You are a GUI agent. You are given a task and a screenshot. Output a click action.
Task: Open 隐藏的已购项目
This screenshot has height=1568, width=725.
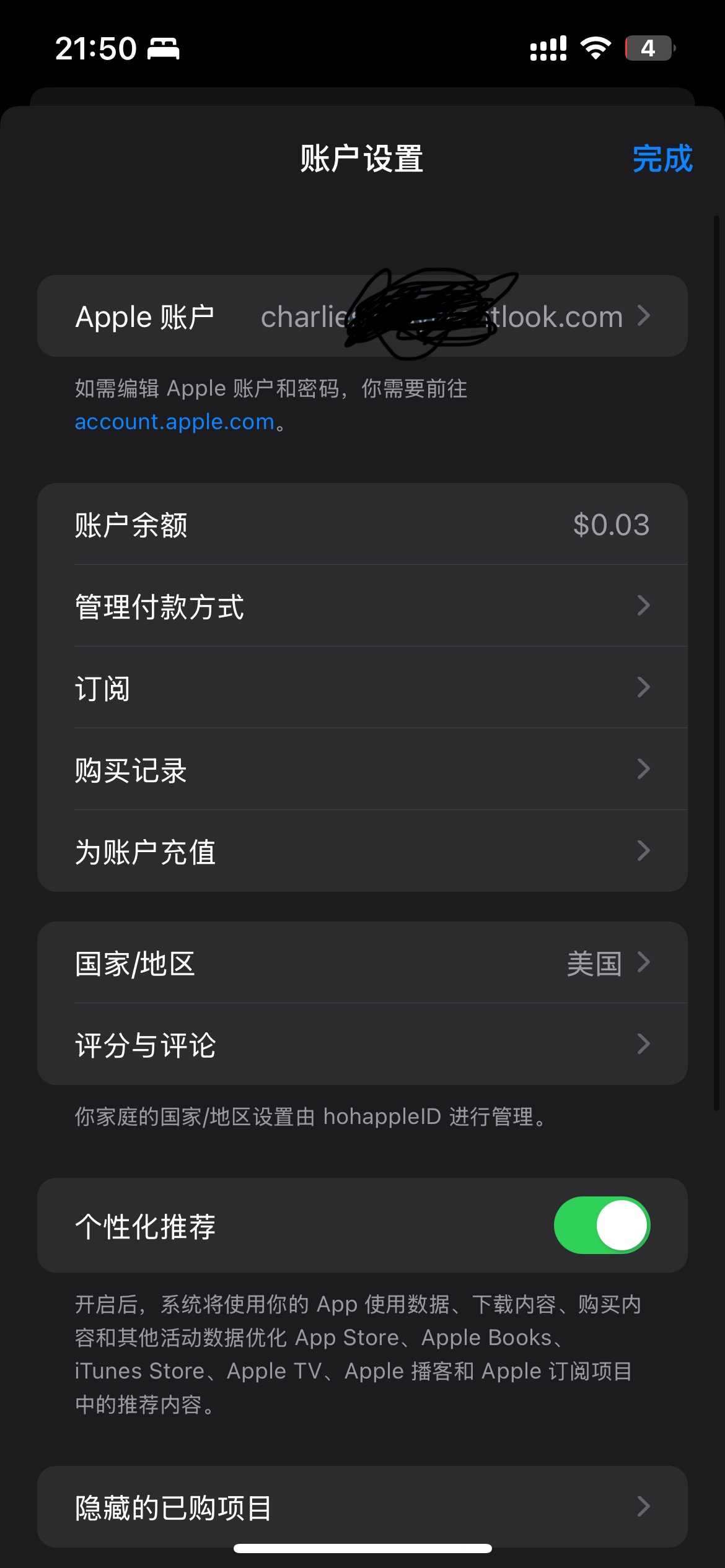tap(362, 1506)
